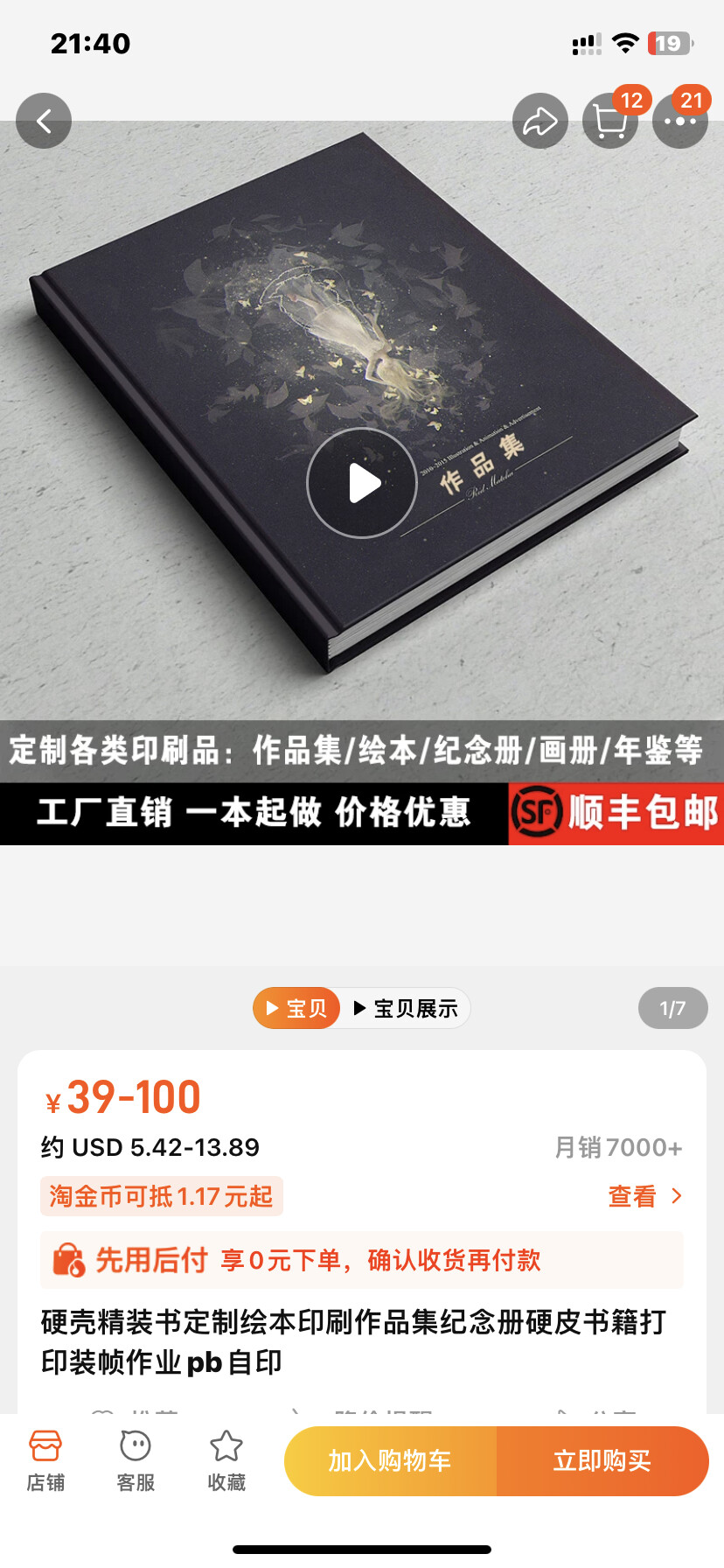Share this product listing
The width and height of the screenshot is (724, 1568).
click(540, 121)
